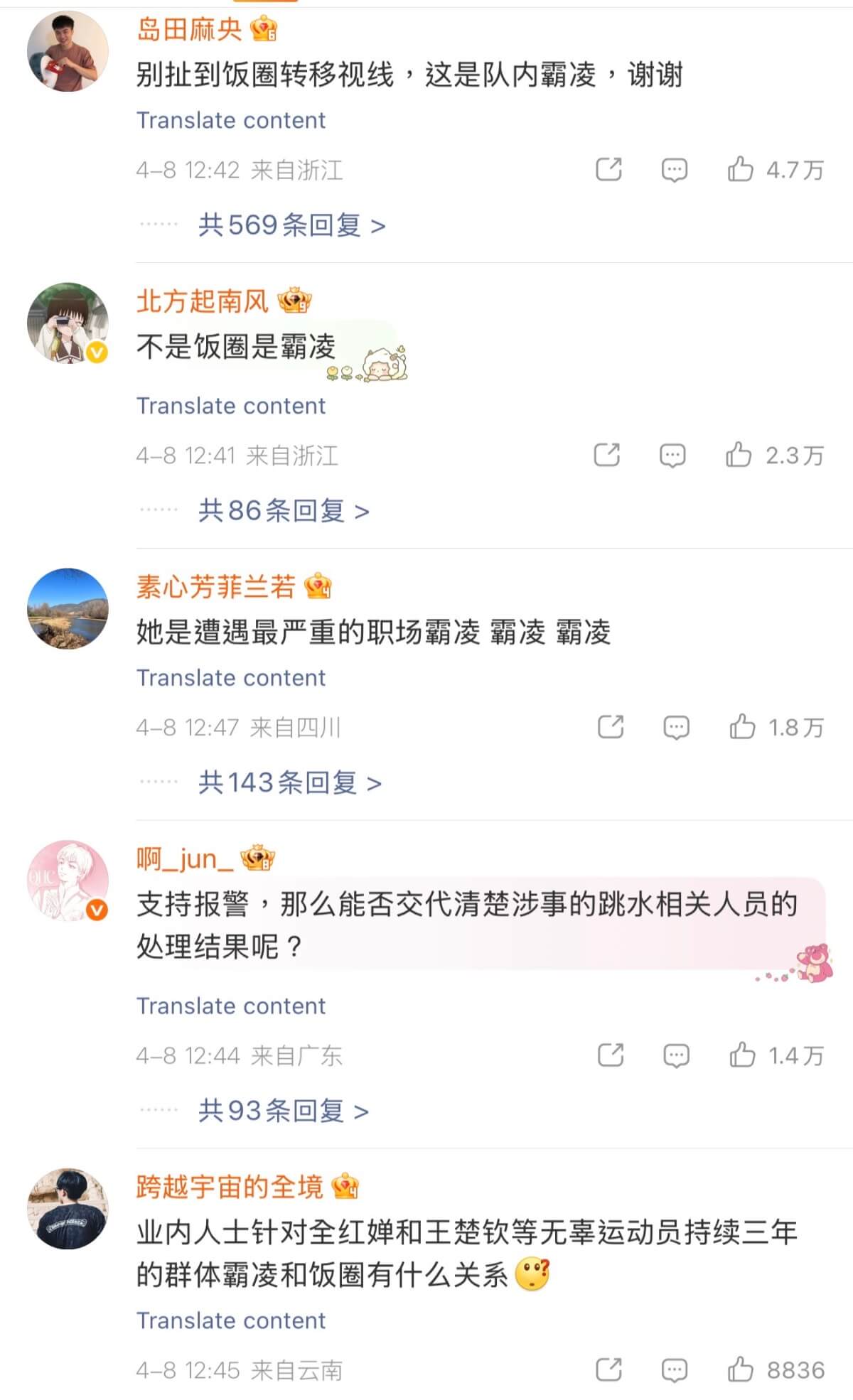Open 素心芳菲兰若's profile avatar
853x1400 pixels.
point(68,608)
